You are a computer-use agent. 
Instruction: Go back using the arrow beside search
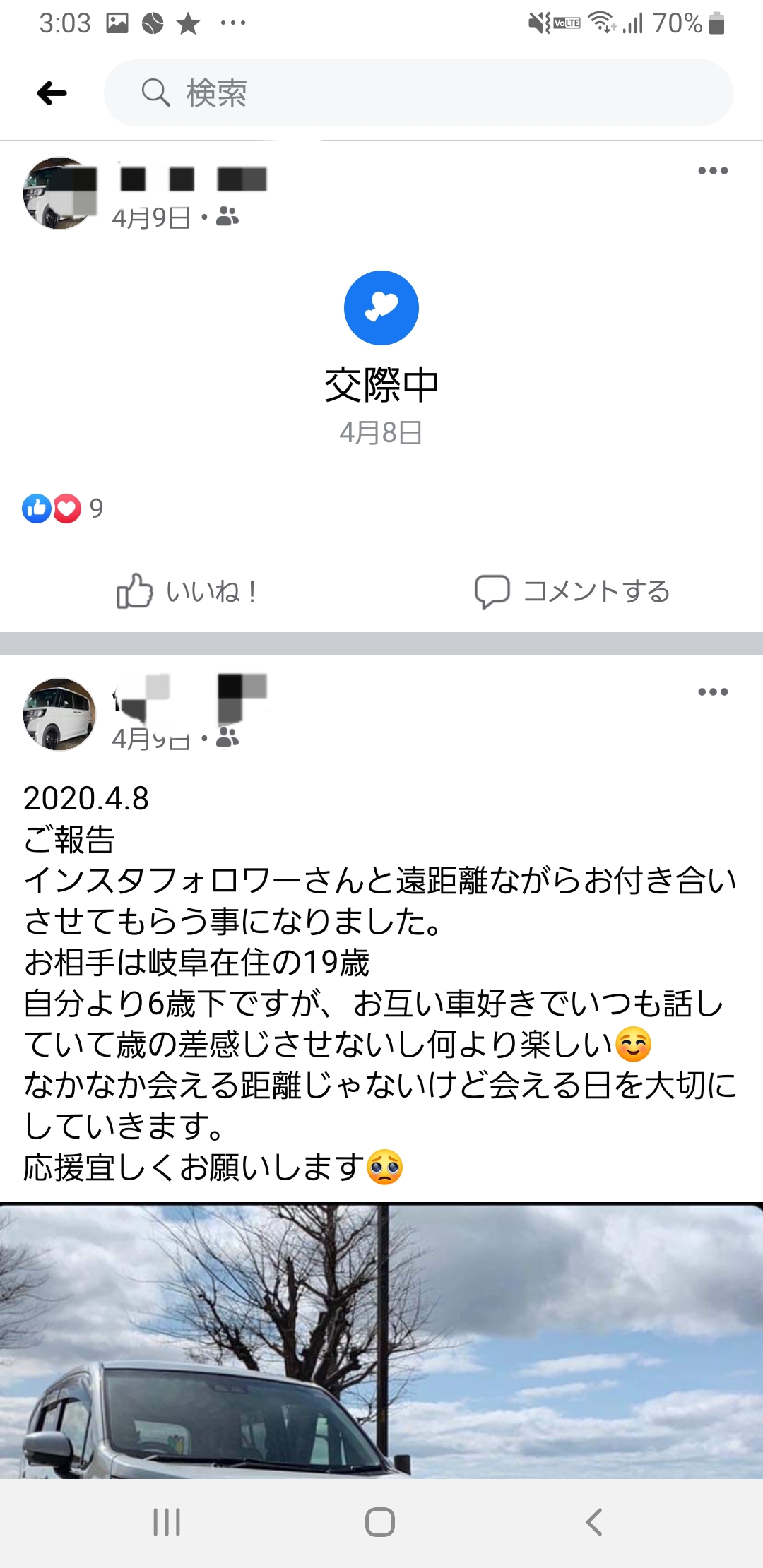point(52,93)
